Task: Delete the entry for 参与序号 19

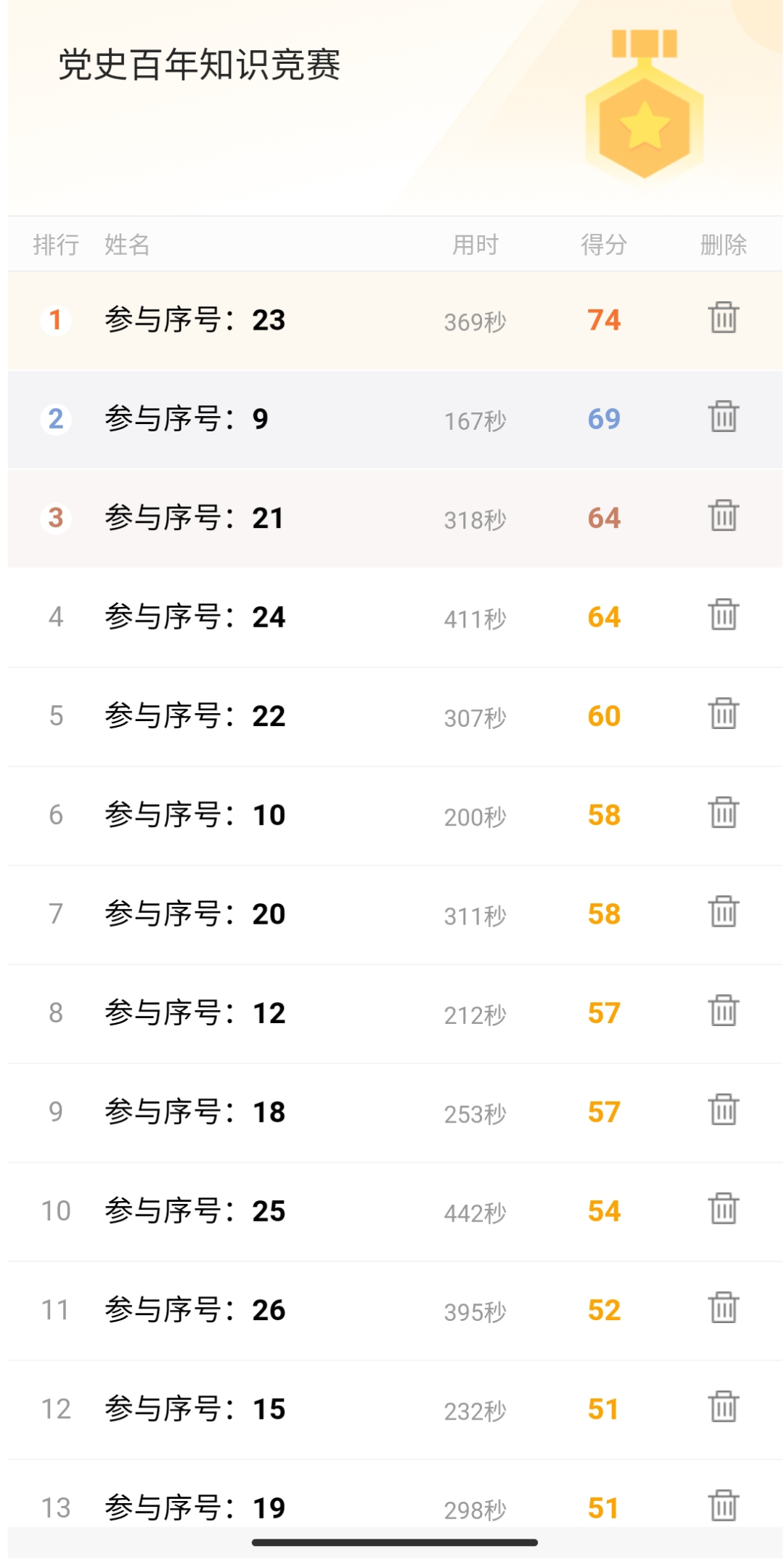Action: click(723, 1505)
